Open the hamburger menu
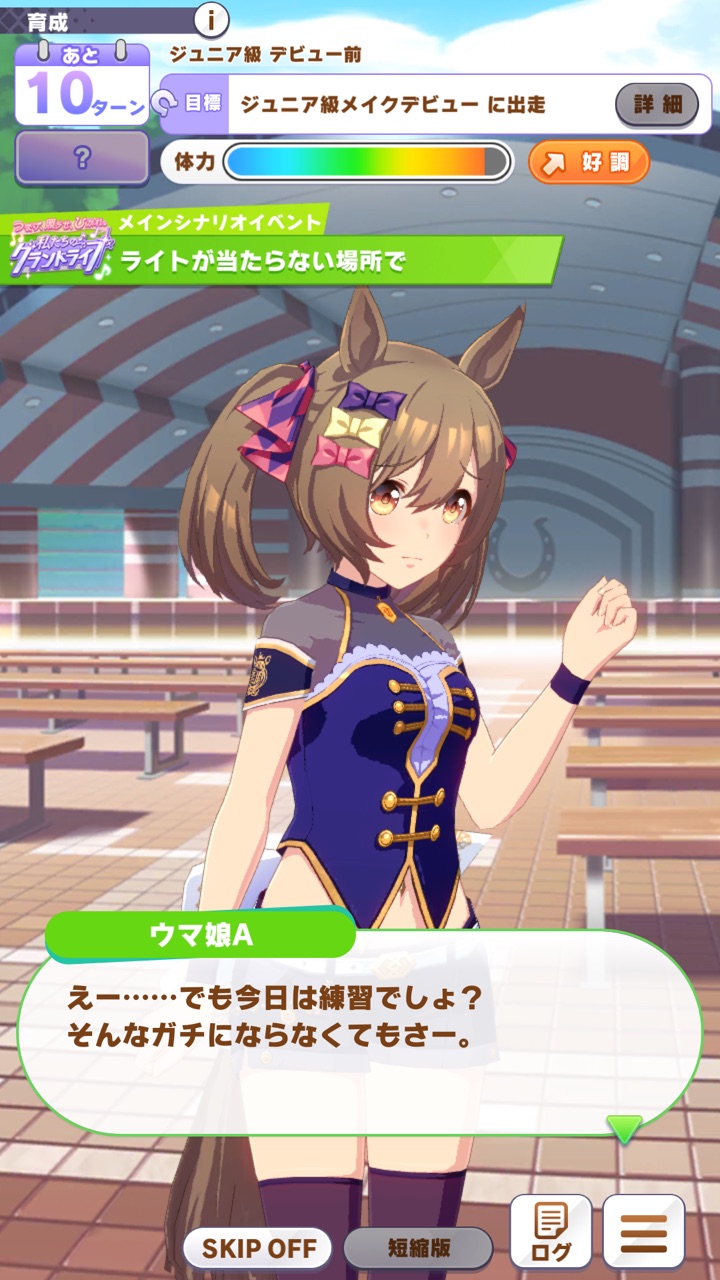This screenshot has height=1280, width=720. click(643, 1232)
